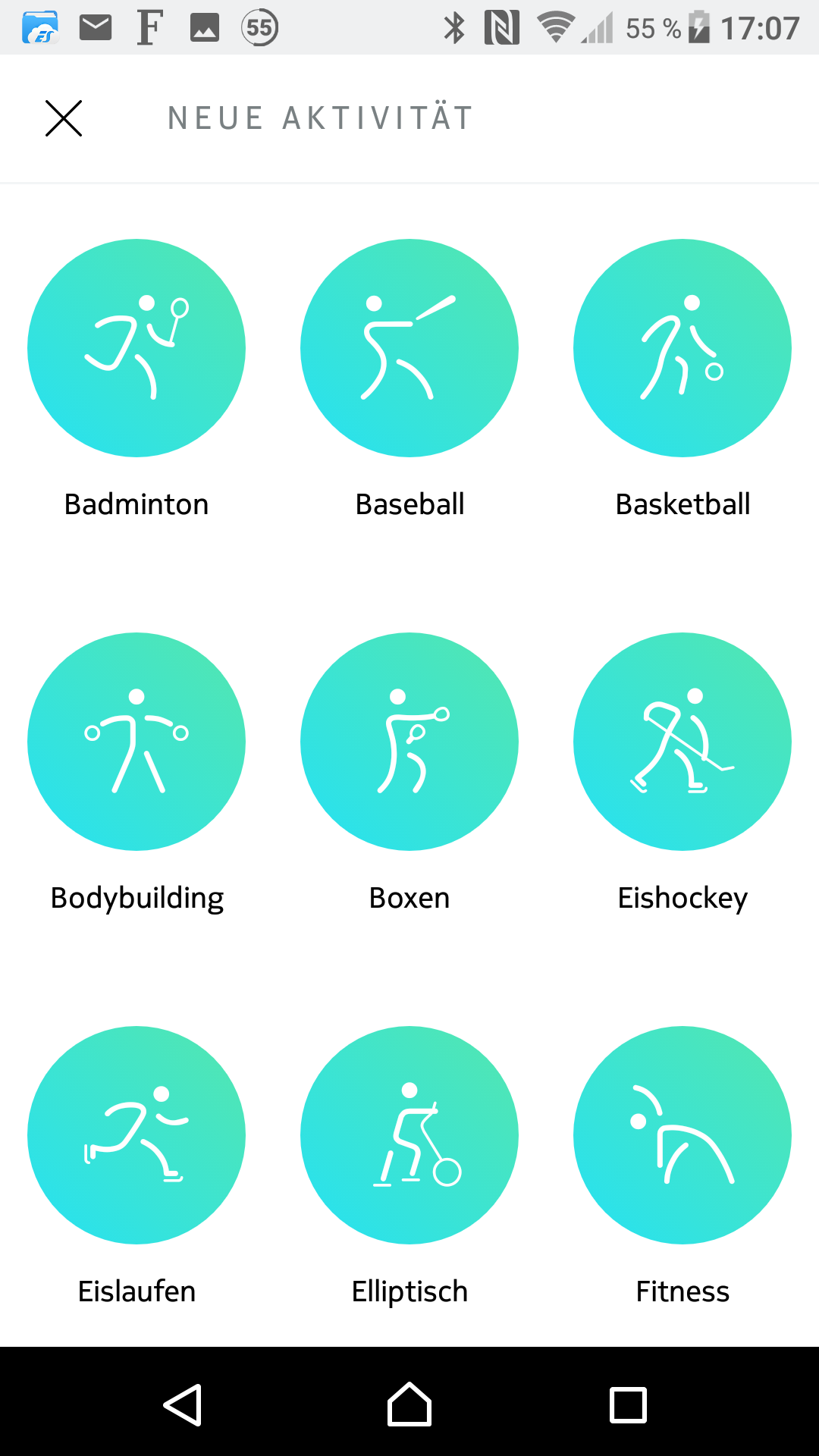The image size is (819, 1456).
Task: Select Eislaufen from the list
Action: [x=136, y=1135]
